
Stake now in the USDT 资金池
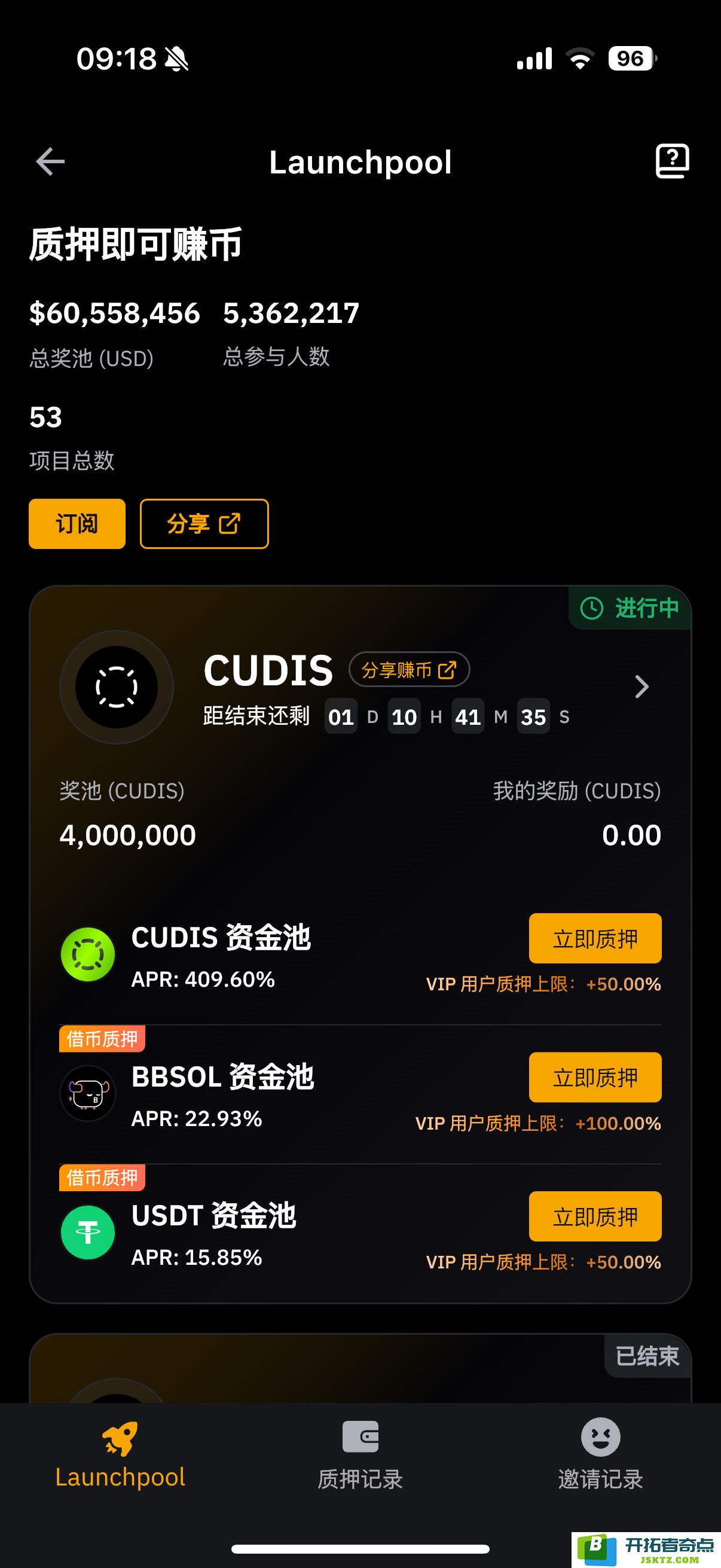[x=594, y=1216]
